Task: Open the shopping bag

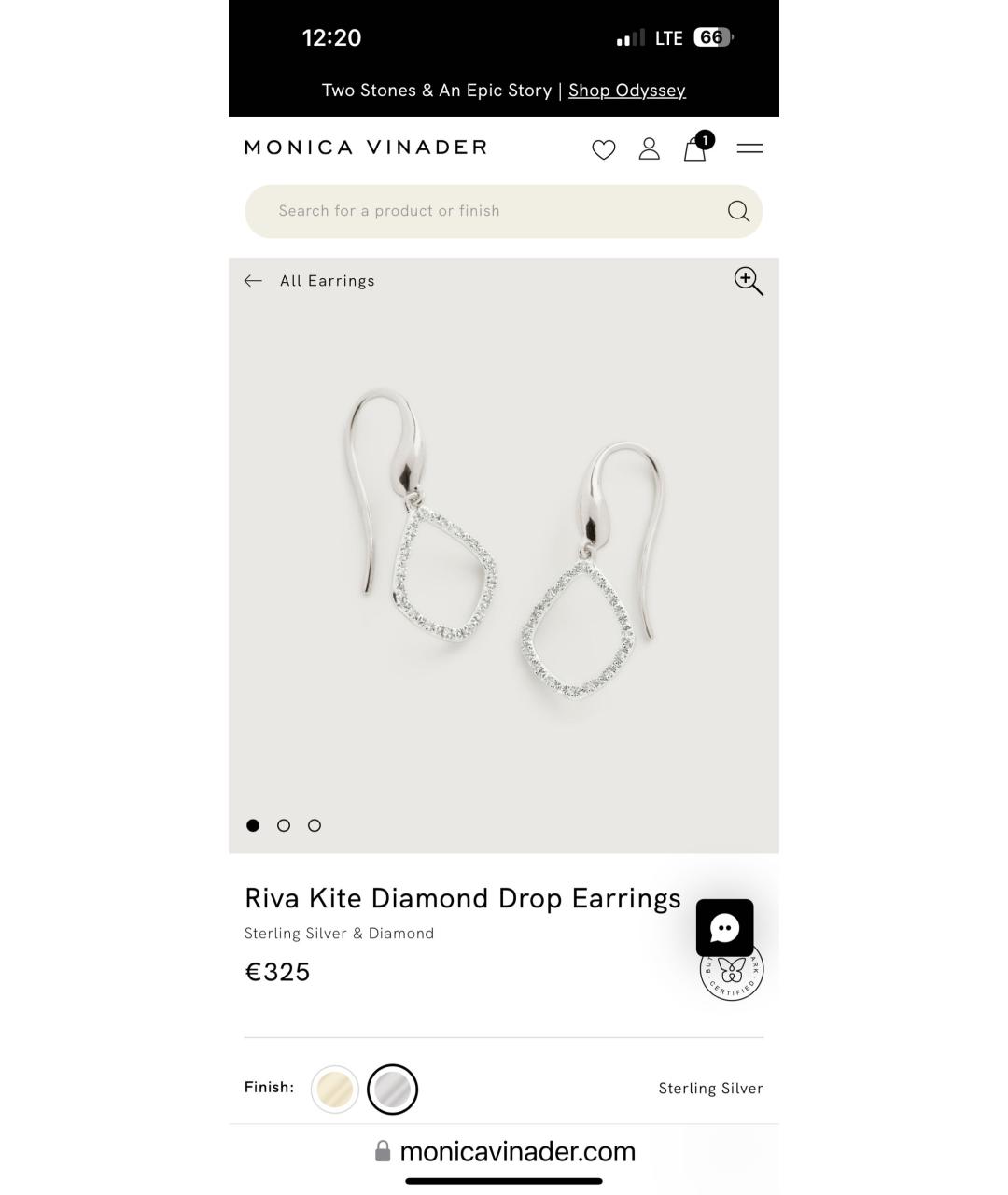Action: [x=695, y=148]
